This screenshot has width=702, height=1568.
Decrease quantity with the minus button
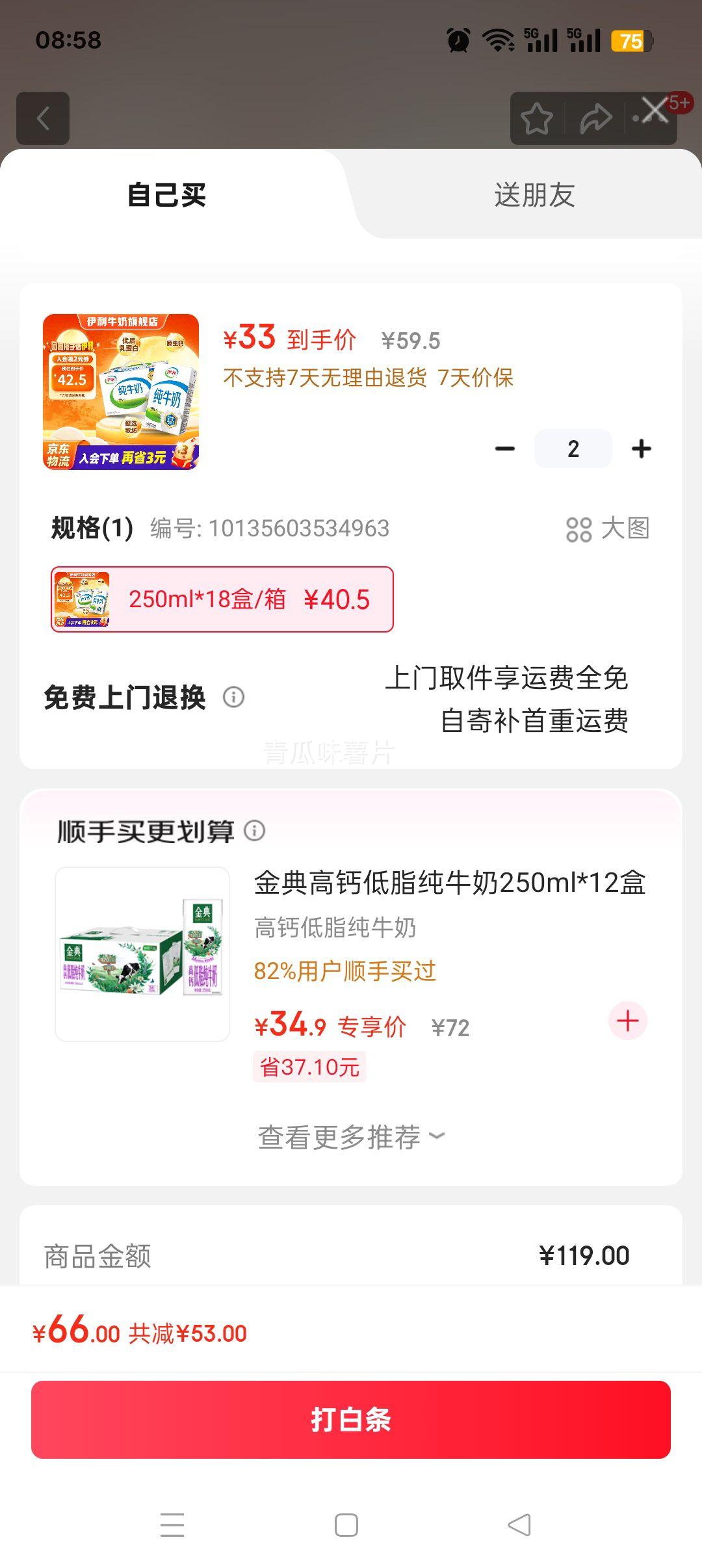tap(505, 449)
